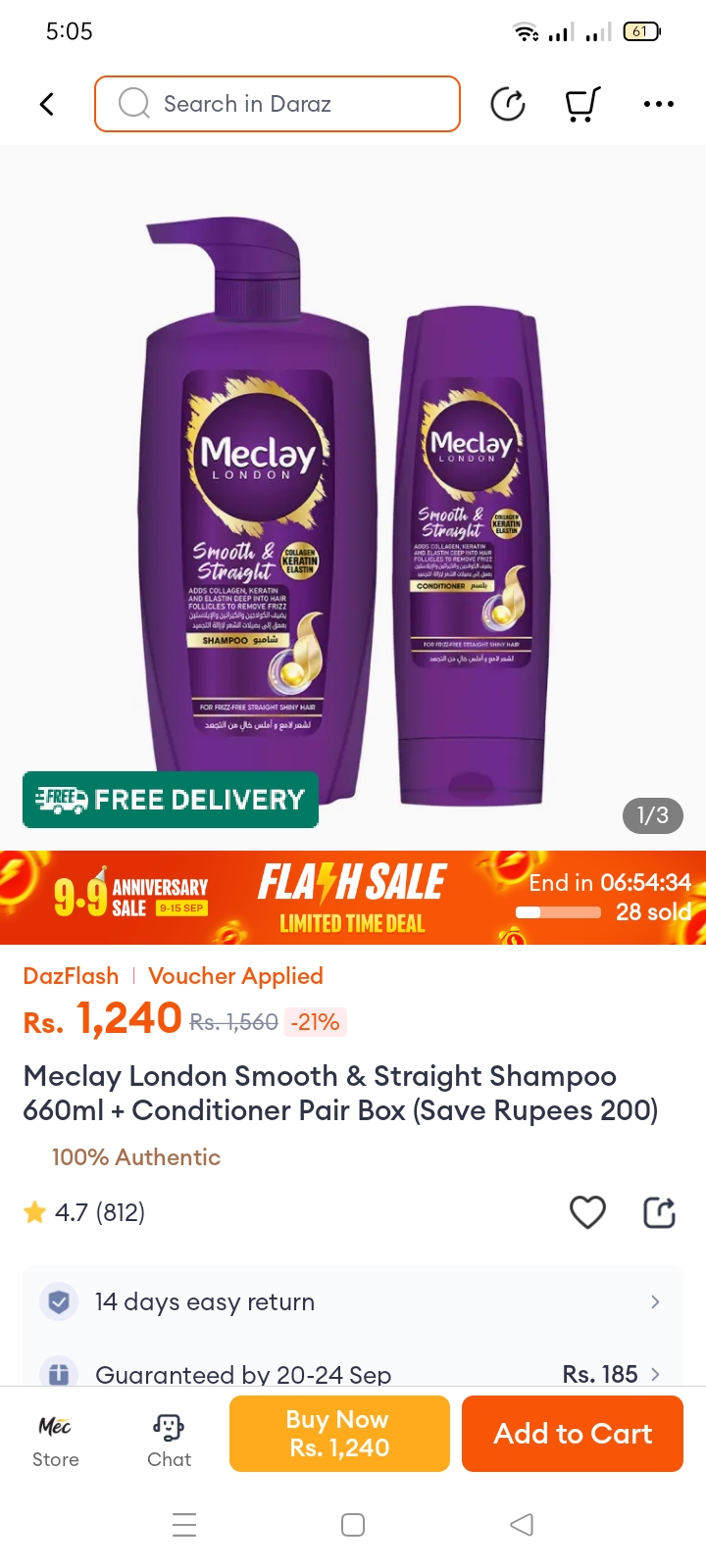Open the Meclay shampoo product image
Image resolution: width=706 pixels, height=1568 pixels.
pos(353,490)
